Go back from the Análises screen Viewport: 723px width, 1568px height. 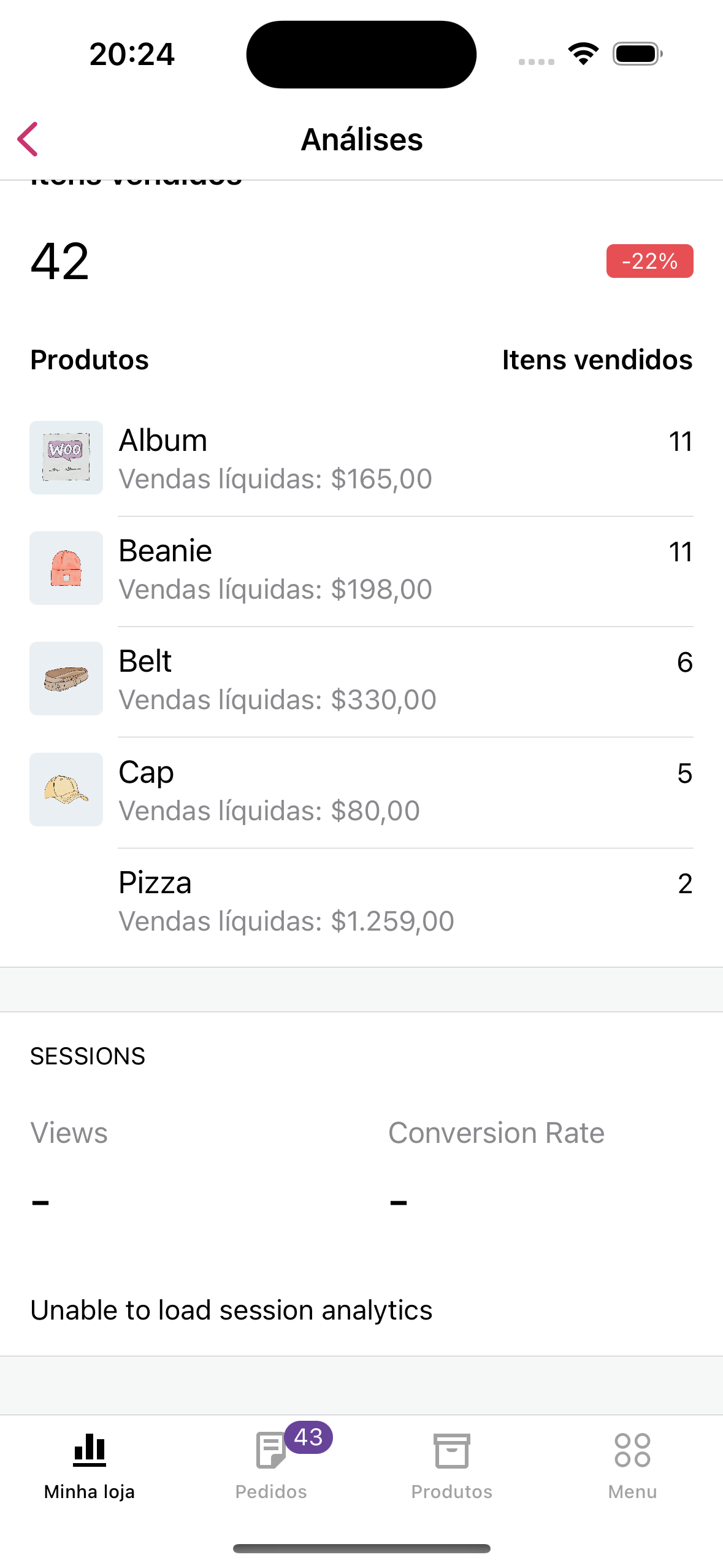point(28,139)
